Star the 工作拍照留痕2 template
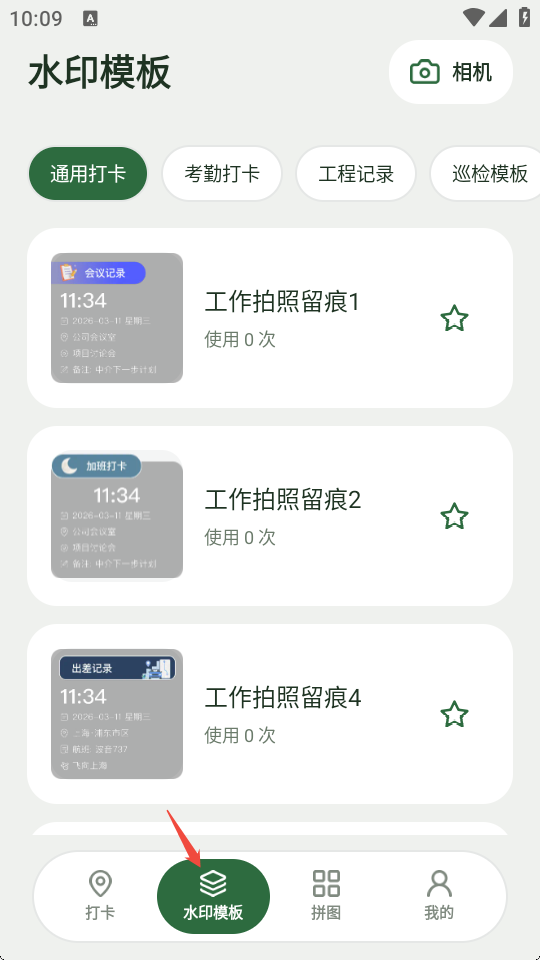This screenshot has width=540, height=960. click(454, 517)
